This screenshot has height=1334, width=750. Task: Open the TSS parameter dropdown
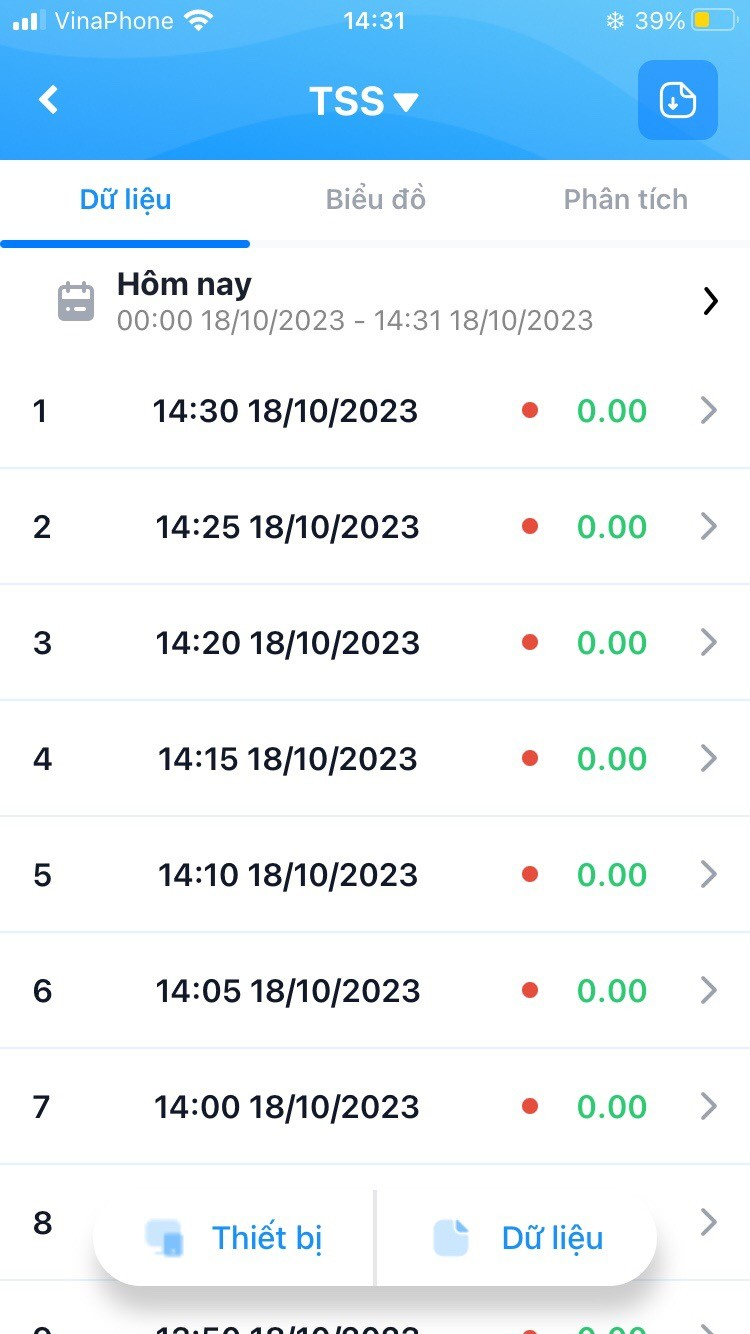[x=363, y=101]
